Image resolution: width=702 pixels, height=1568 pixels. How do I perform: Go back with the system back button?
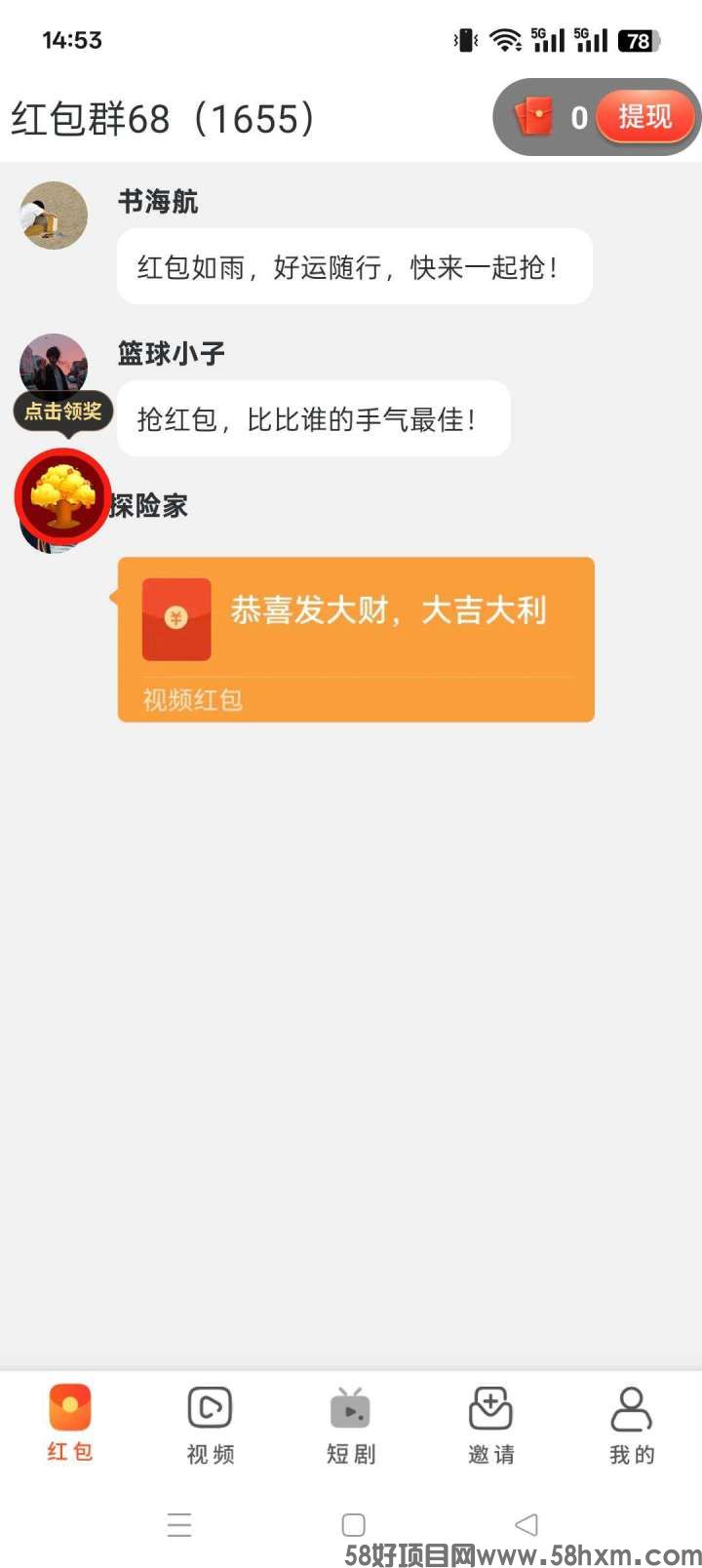click(x=526, y=1524)
